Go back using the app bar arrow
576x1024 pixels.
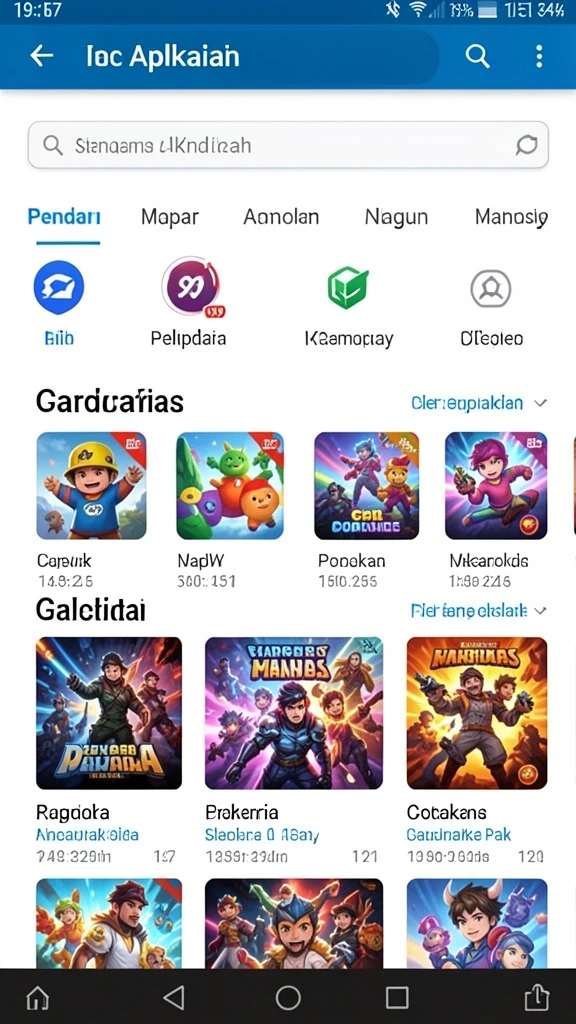click(x=42, y=56)
